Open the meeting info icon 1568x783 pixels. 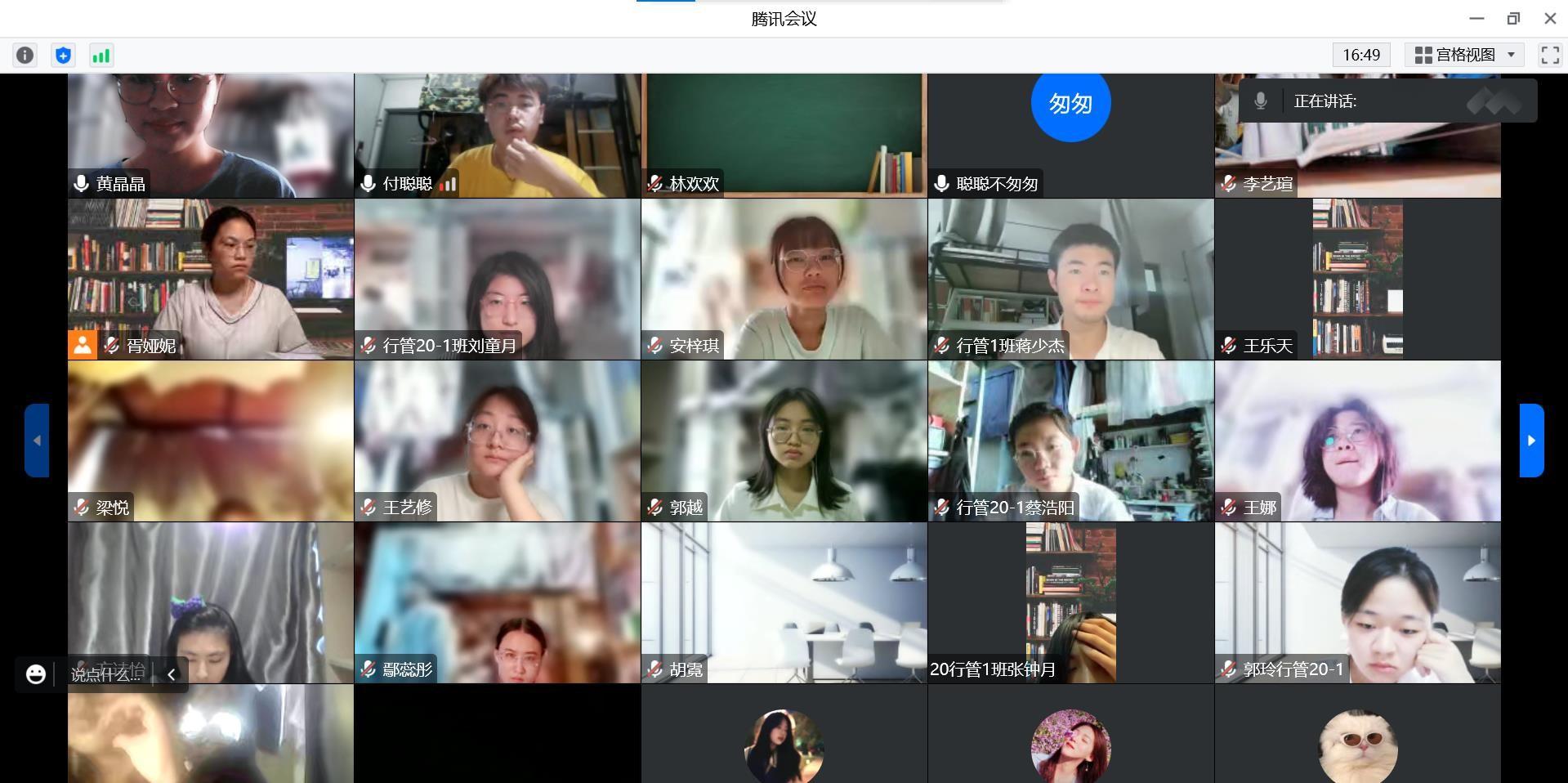point(25,55)
